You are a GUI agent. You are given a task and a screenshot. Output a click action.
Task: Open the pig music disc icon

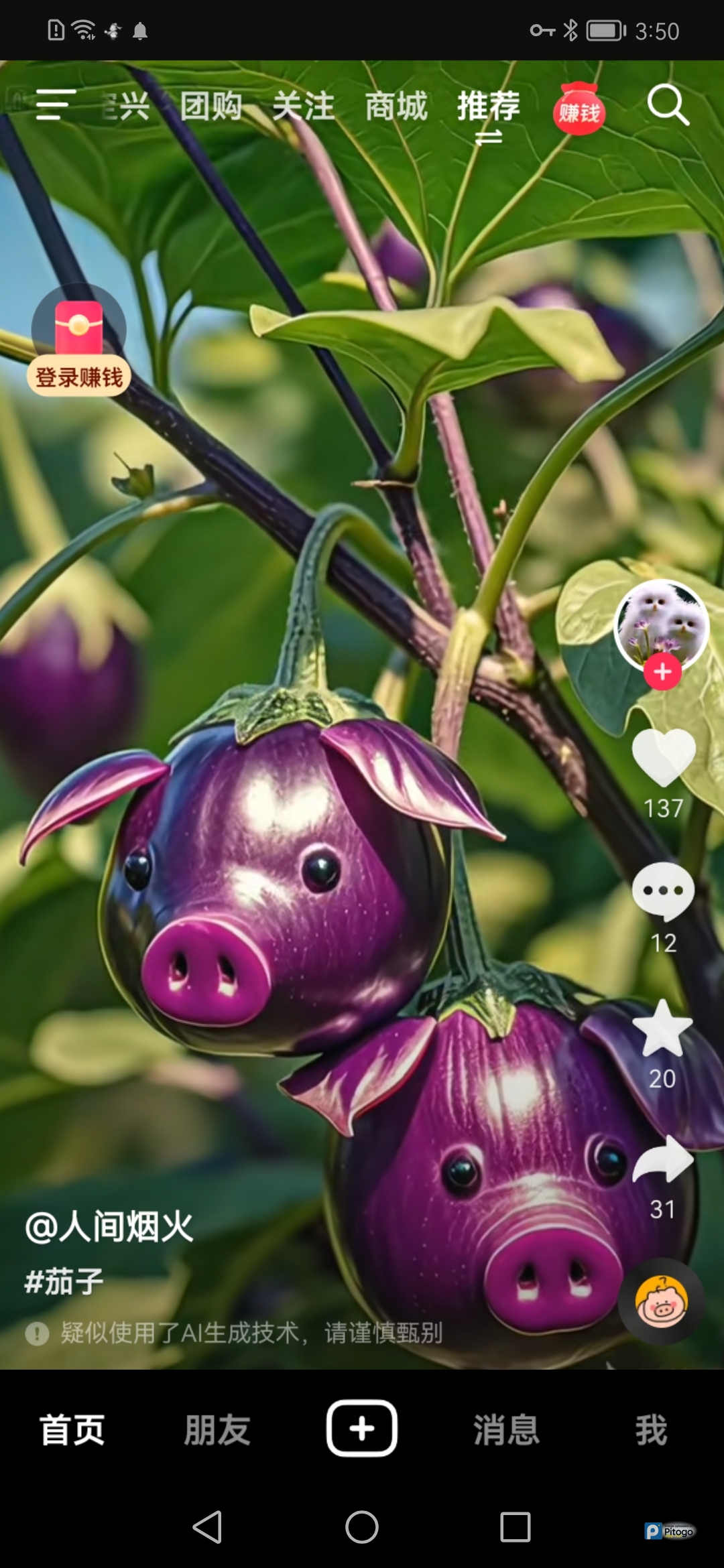[x=661, y=1301]
